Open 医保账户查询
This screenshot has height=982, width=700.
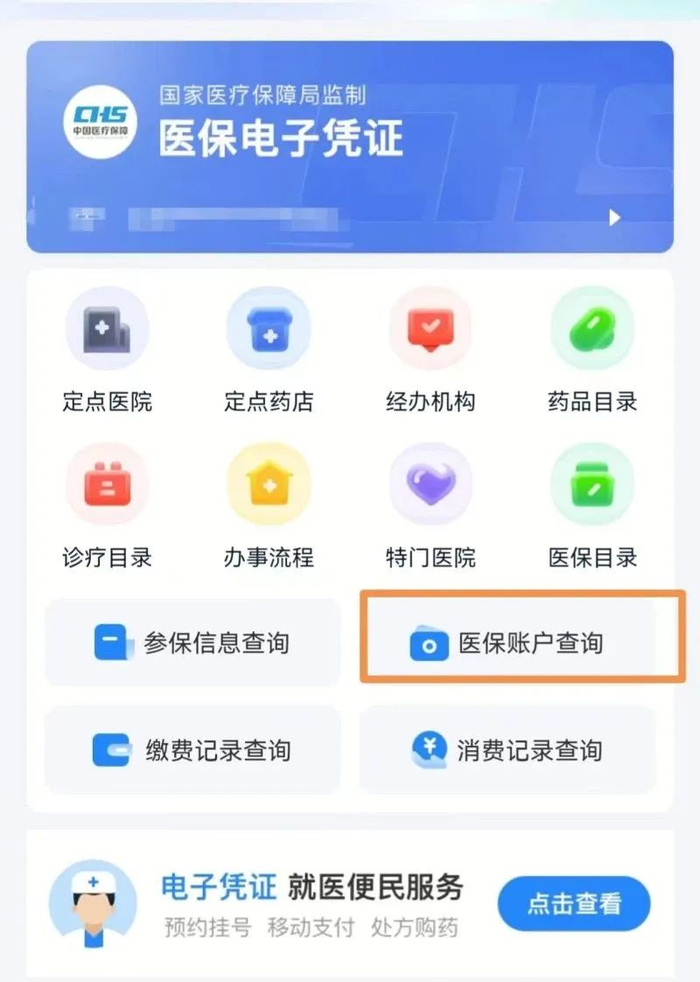(x=522, y=642)
